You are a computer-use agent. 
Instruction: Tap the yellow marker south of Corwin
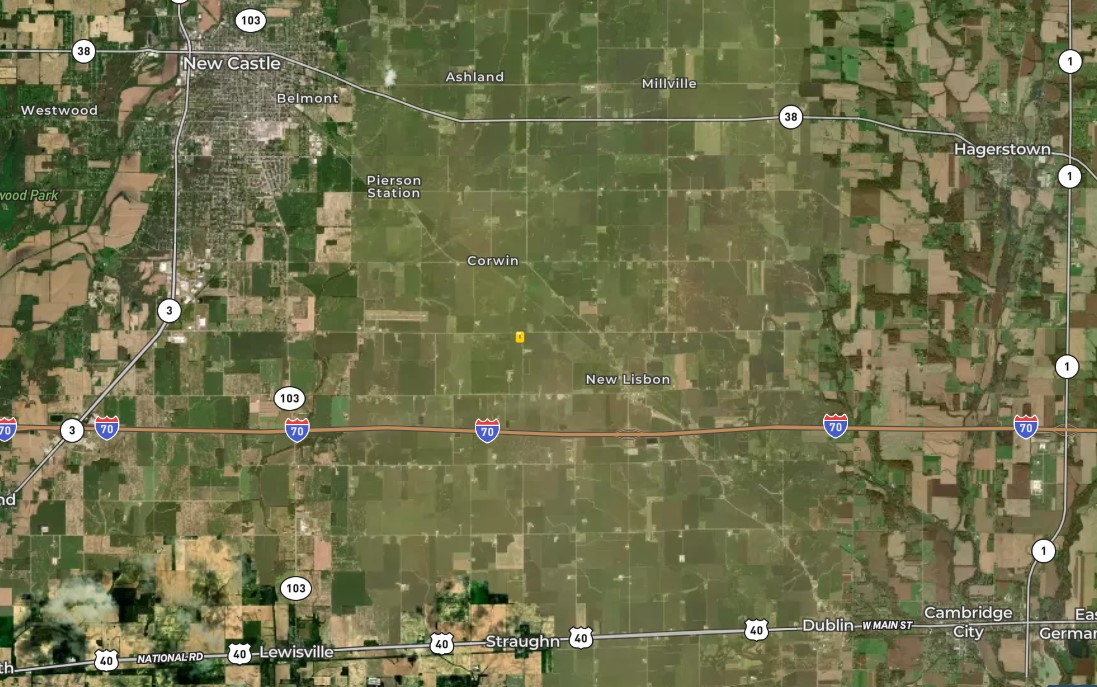tap(519, 337)
